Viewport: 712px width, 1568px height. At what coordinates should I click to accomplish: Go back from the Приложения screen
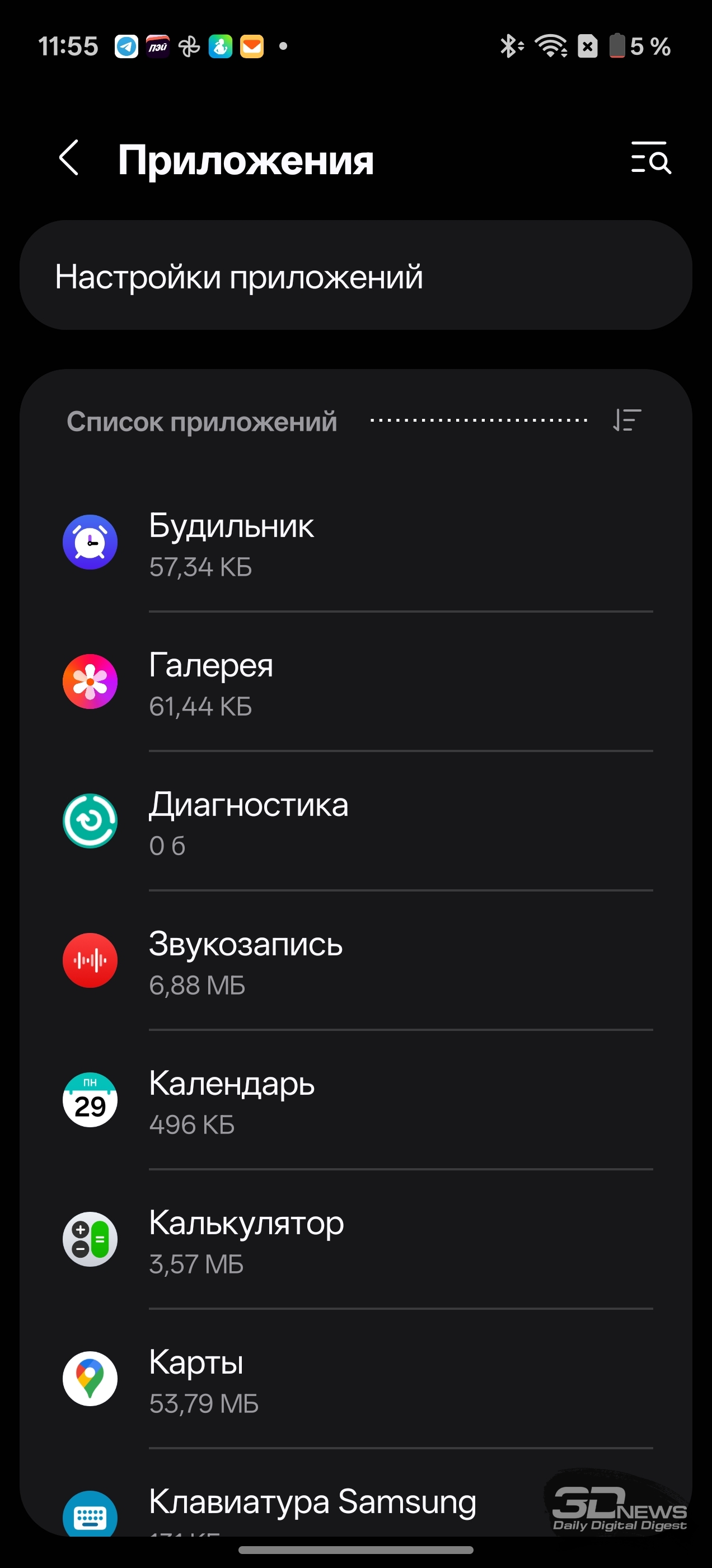[69, 158]
